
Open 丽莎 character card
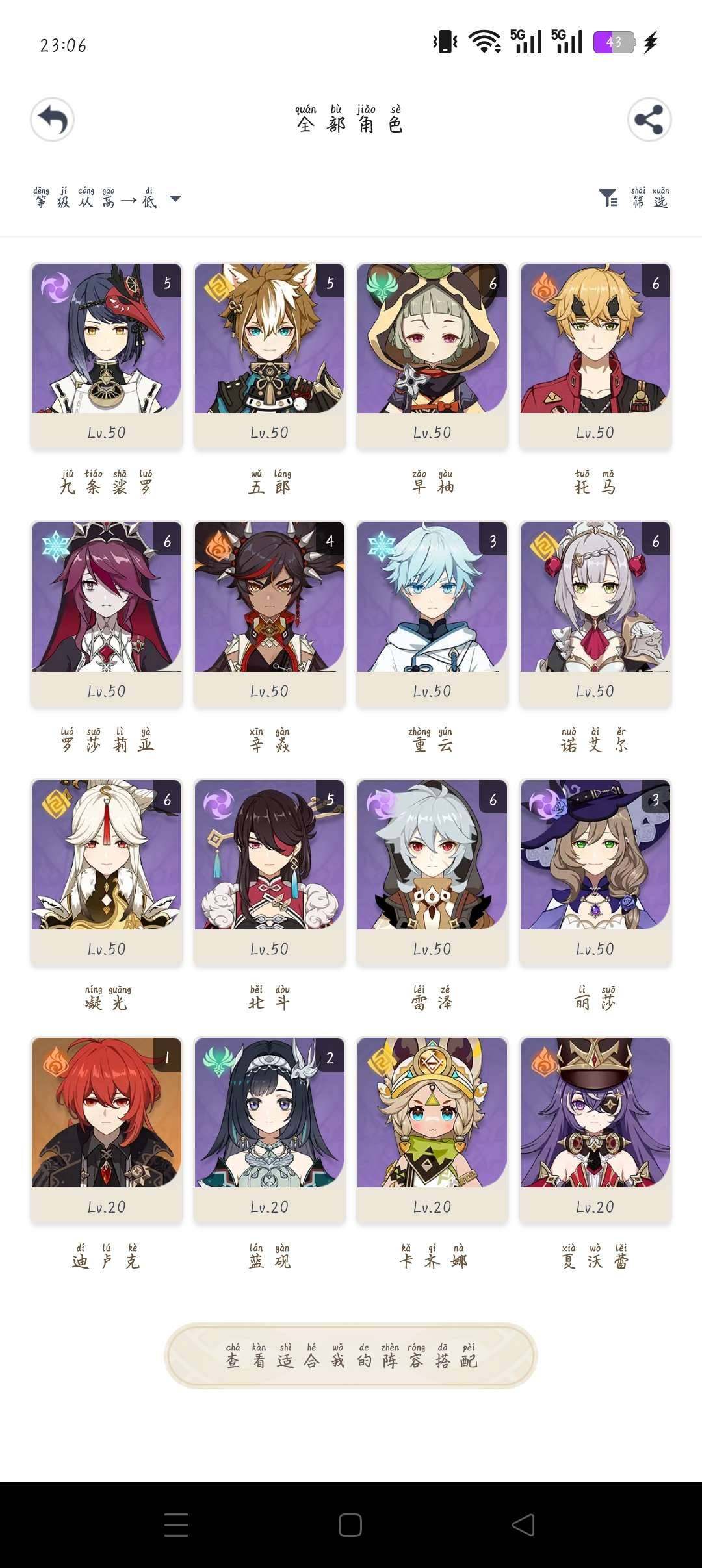[595, 872]
